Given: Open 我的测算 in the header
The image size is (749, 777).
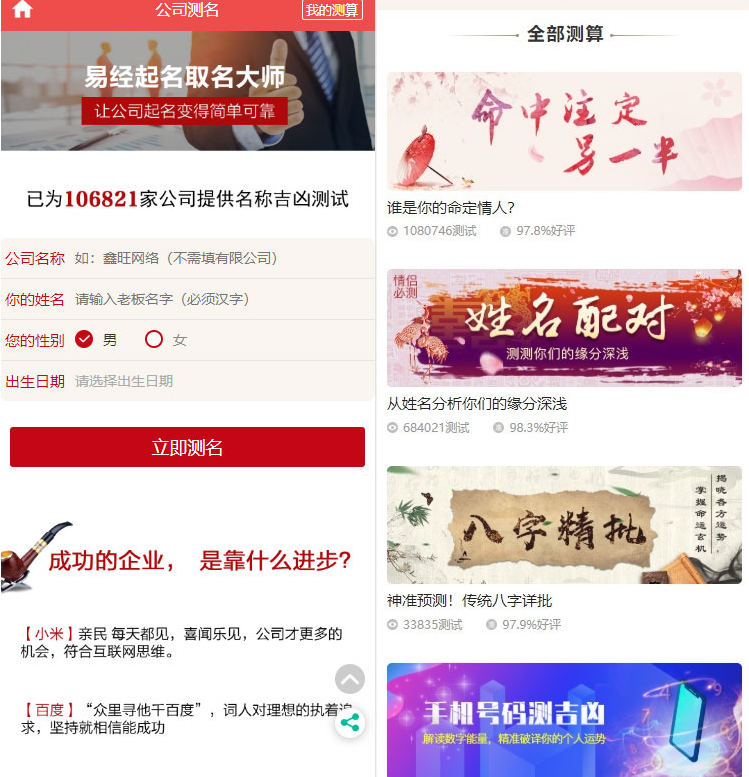Looking at the screenshot, I should pos(332,10).
